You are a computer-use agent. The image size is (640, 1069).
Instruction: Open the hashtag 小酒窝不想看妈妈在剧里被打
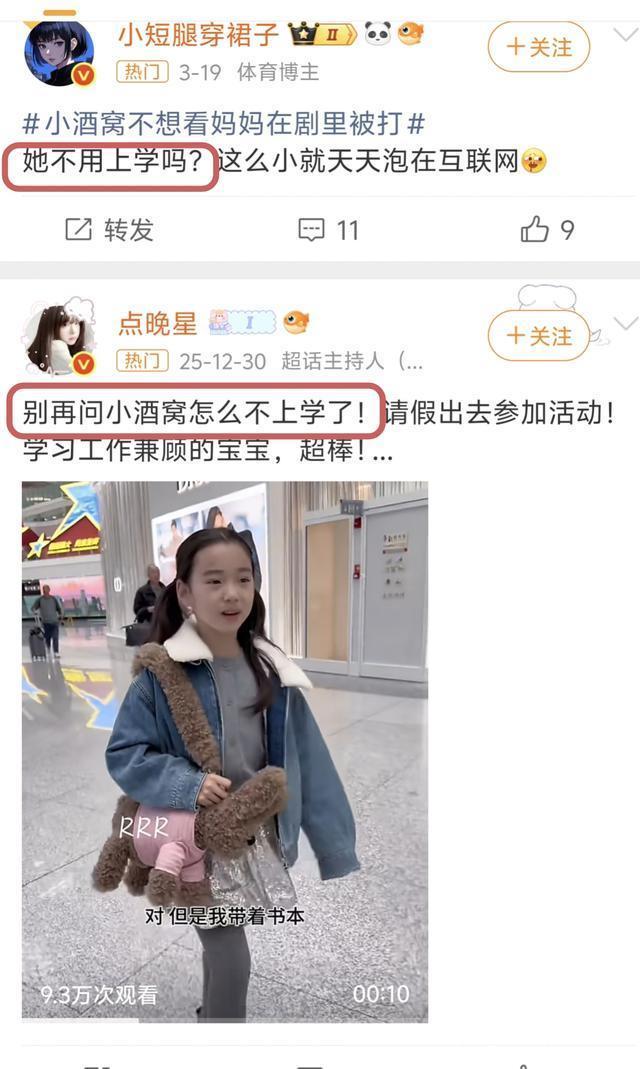click(x=224, y=124)
